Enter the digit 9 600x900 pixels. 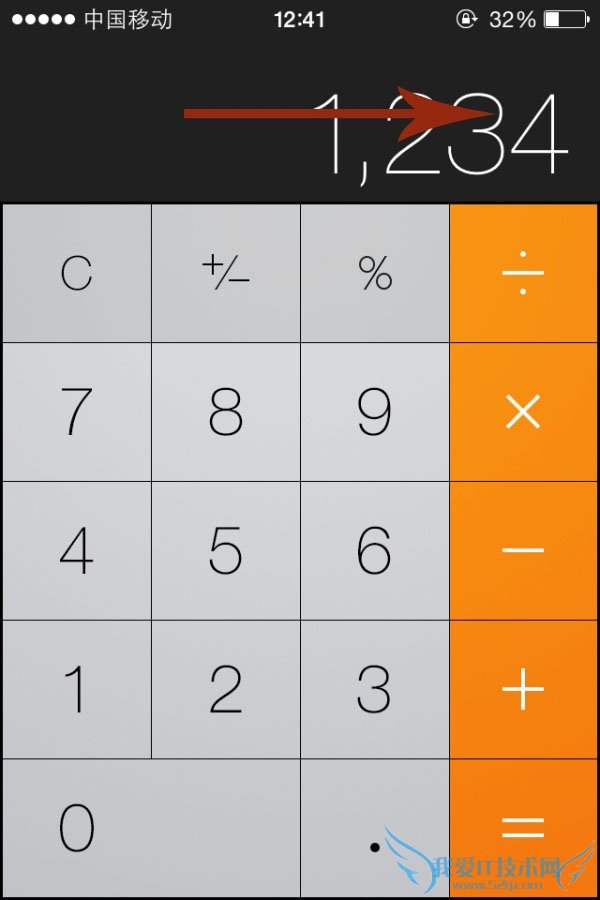375,412
